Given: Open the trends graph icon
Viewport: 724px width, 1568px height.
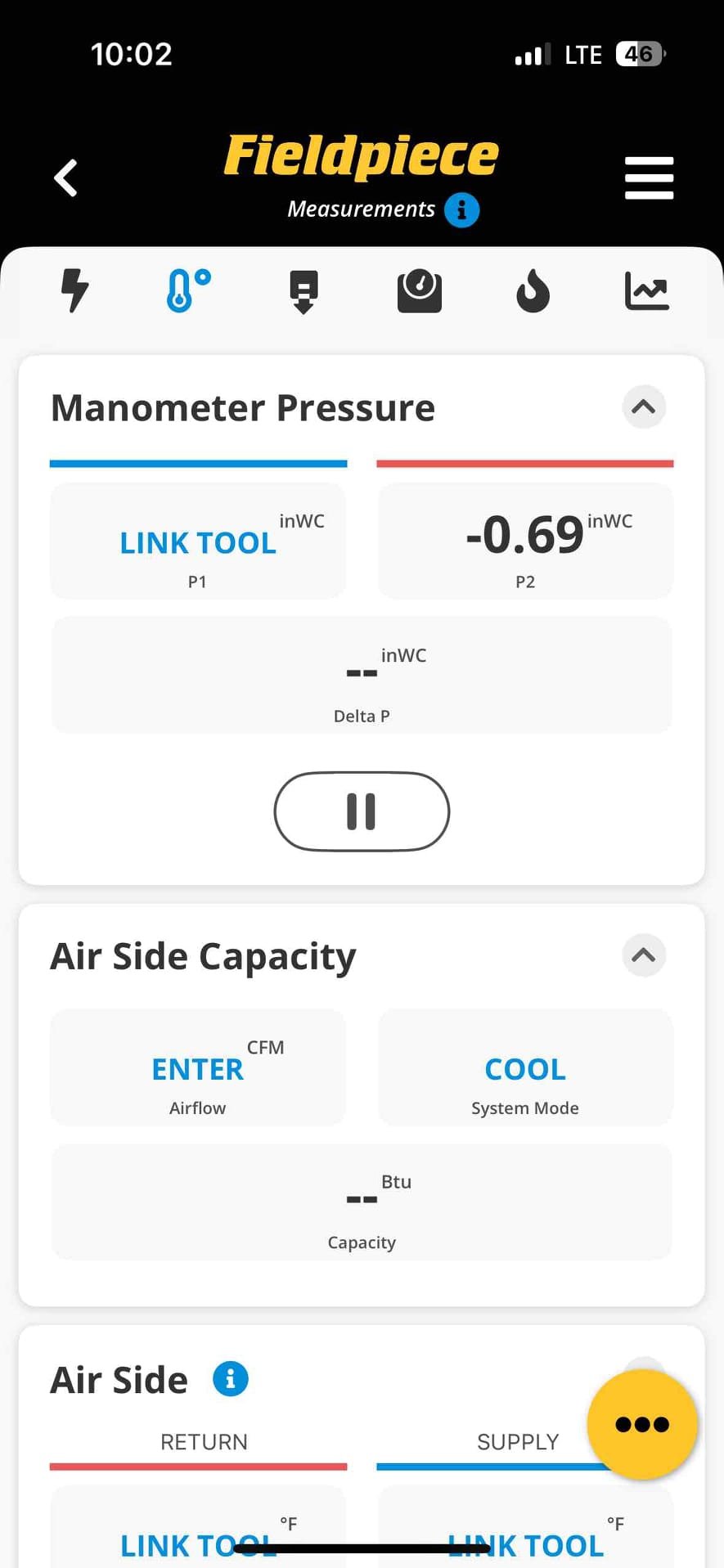Looking at the screenshot, I should pos(647,291).
